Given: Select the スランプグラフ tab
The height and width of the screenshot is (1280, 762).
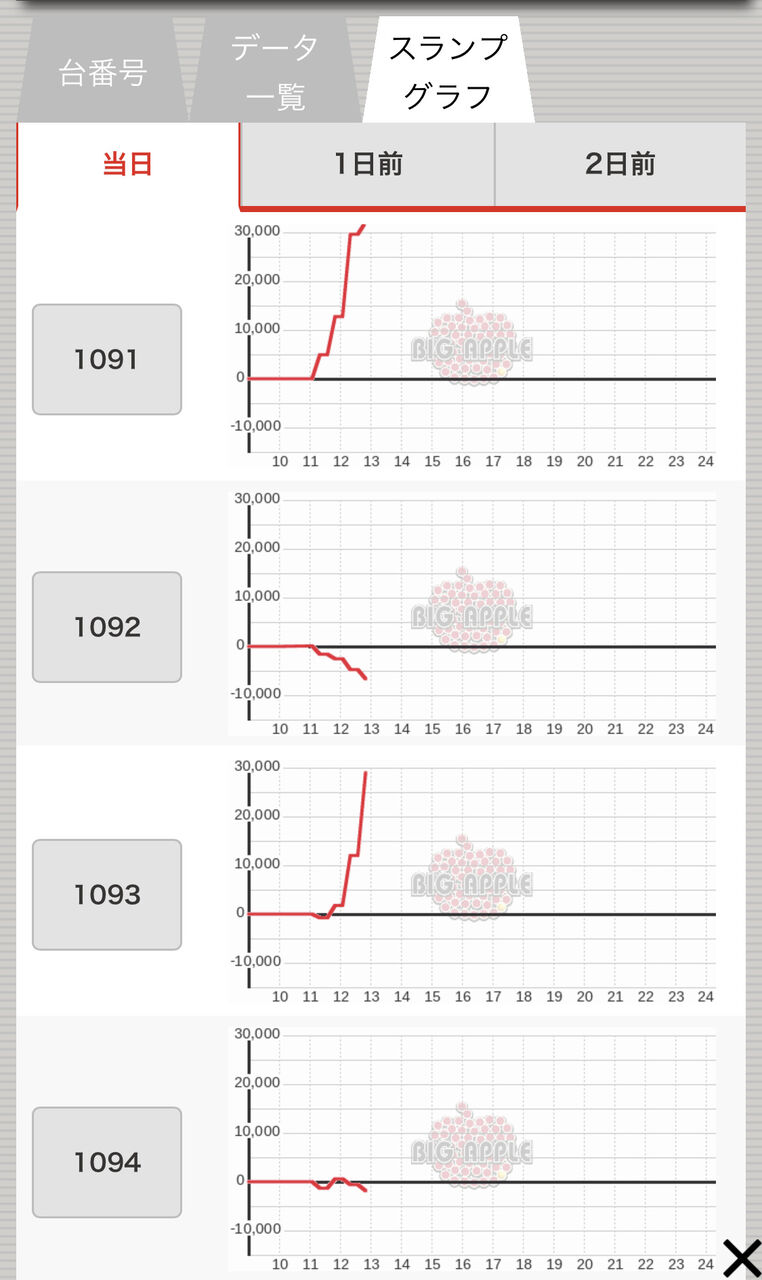Looking at the screenshot, I should tap(448, 70).
